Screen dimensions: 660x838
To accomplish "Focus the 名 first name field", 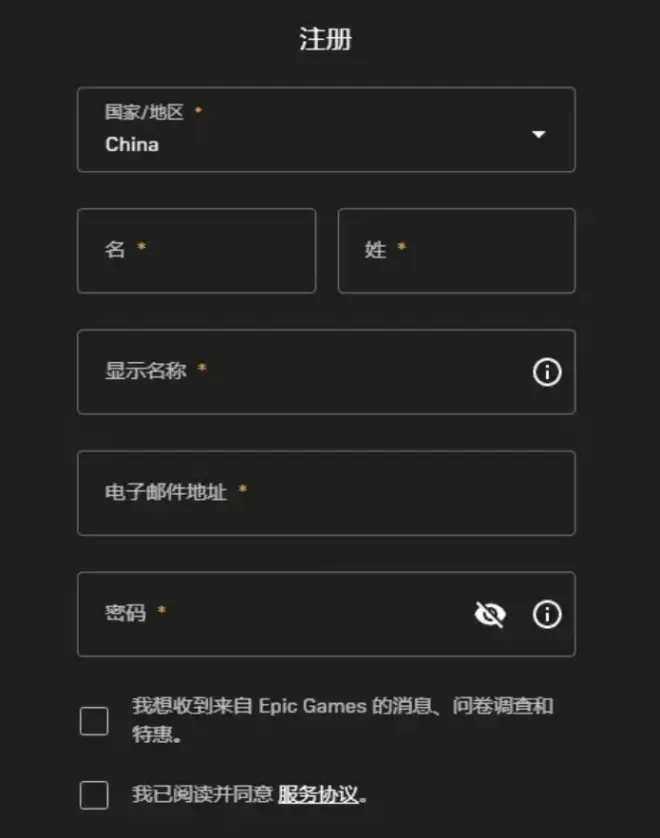I will tap(196, 251).
